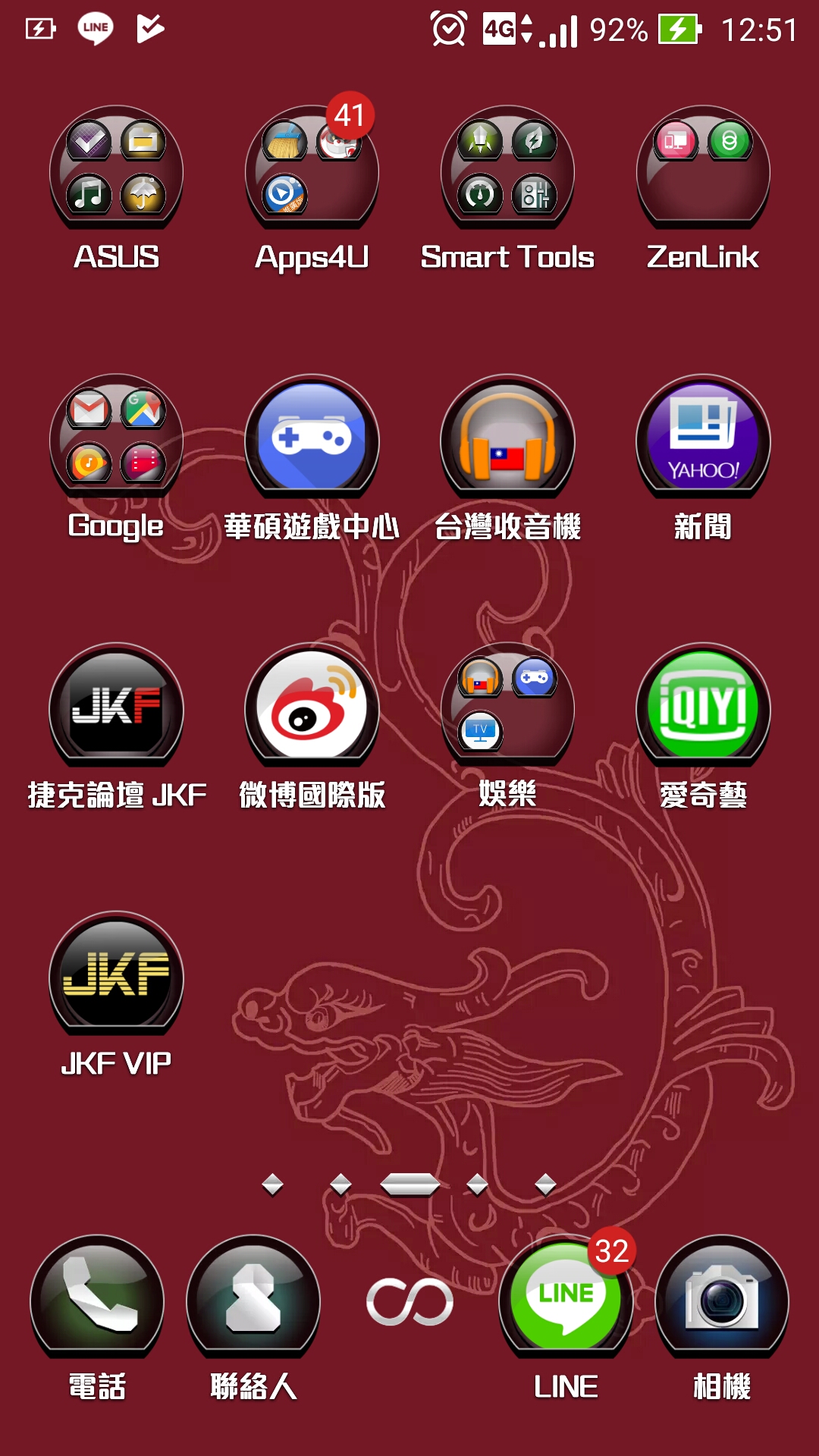Viewport: 819px width, 1456px height.
Task: Open the Google folder
Action: click(x=116, y=438)
